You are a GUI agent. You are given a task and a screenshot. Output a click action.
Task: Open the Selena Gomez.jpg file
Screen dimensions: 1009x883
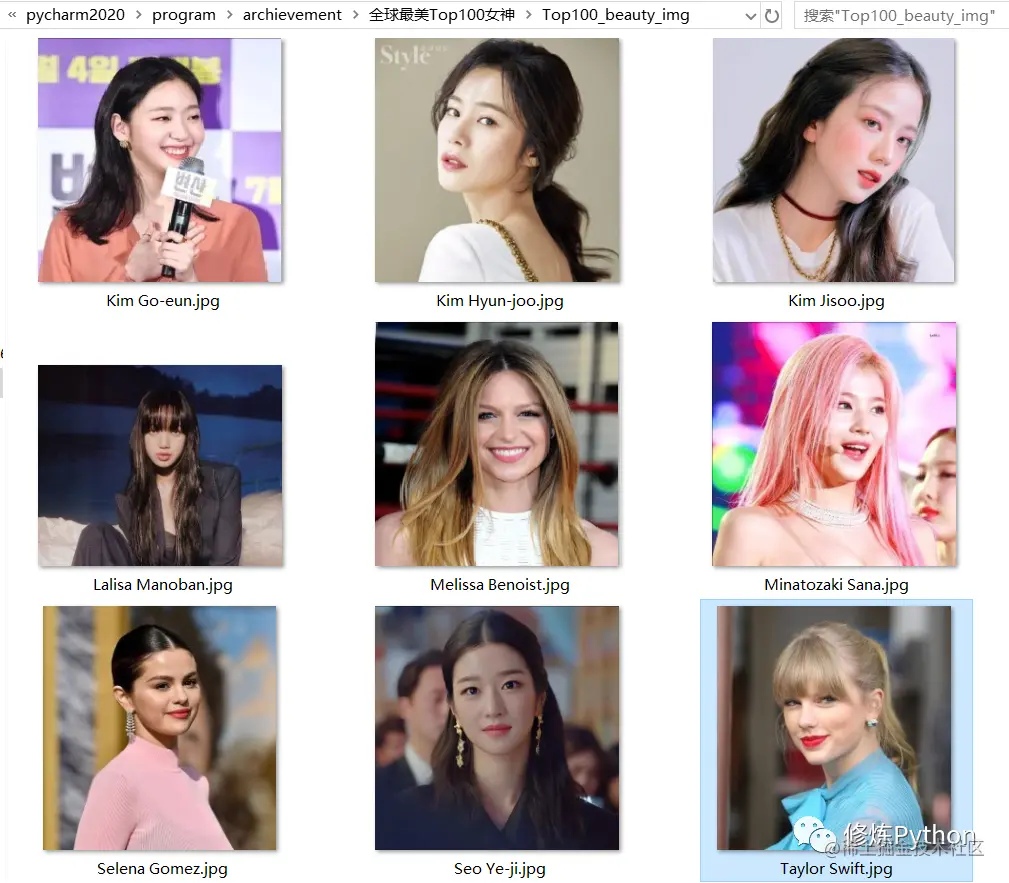click(x=160, y=728)
